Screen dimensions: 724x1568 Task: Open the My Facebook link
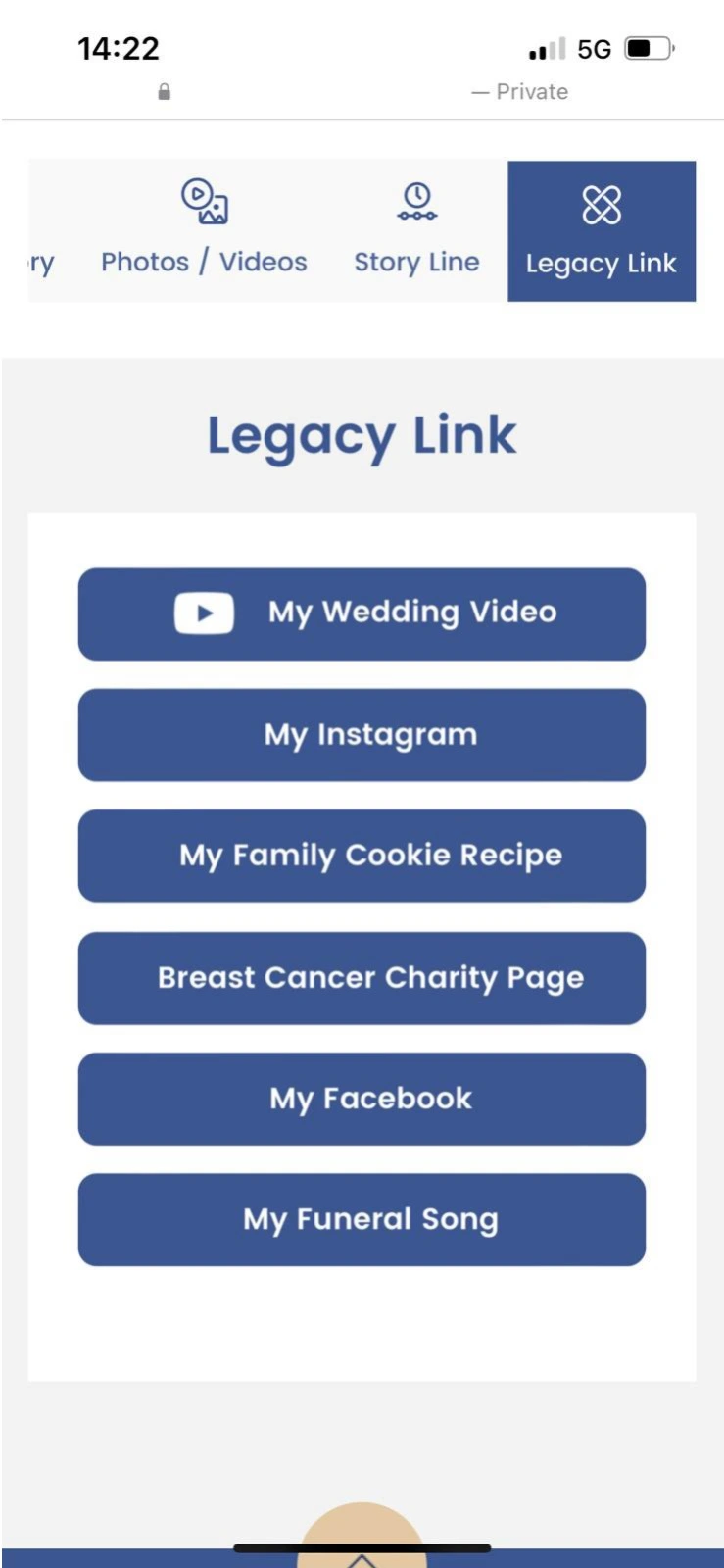[x=362, y=1099]
